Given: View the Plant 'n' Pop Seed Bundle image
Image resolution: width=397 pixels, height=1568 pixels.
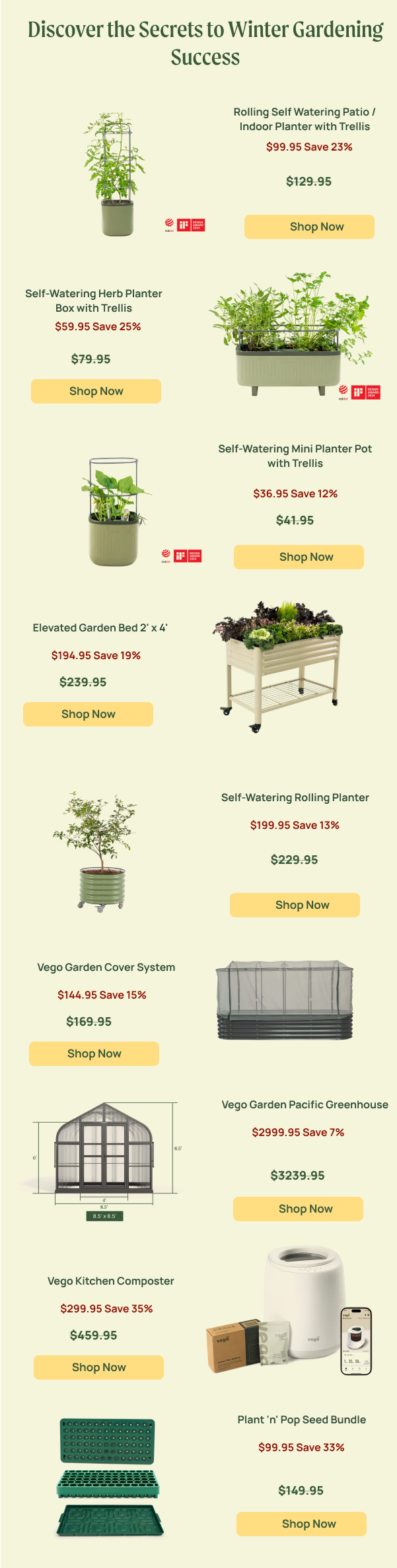Looking at the screenshot, I should click(109, 1478).
